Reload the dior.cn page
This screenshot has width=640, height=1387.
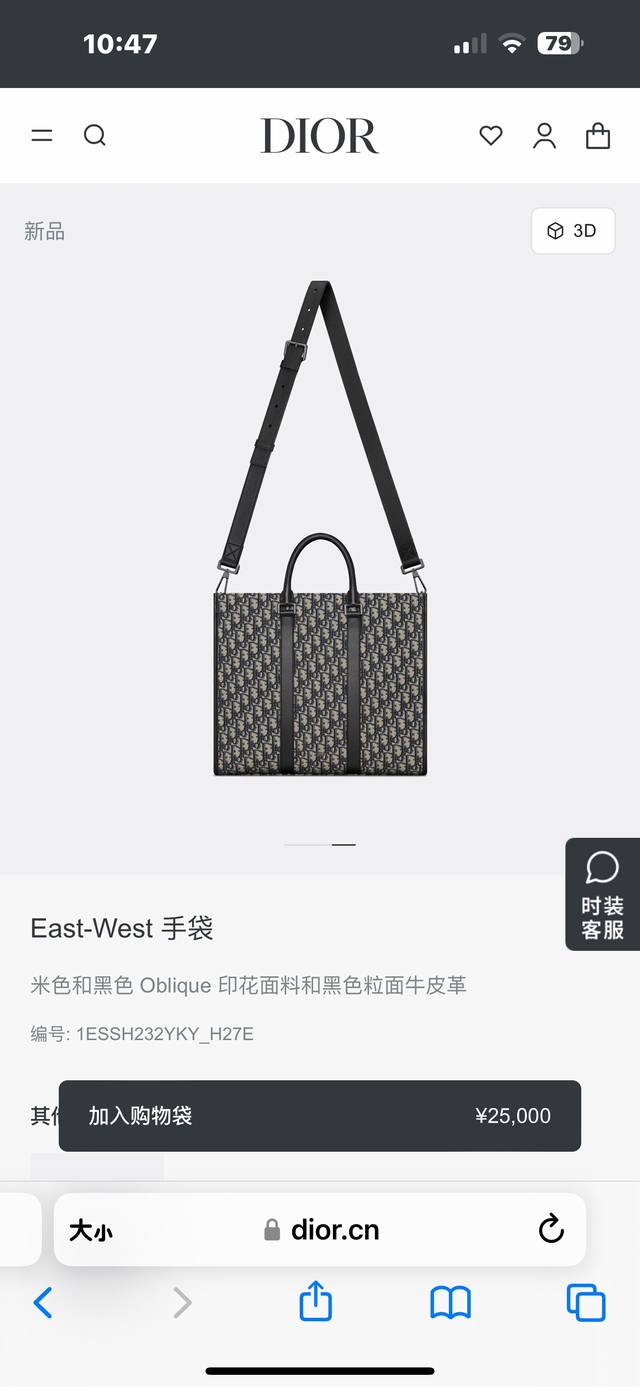pos(551,1229)
